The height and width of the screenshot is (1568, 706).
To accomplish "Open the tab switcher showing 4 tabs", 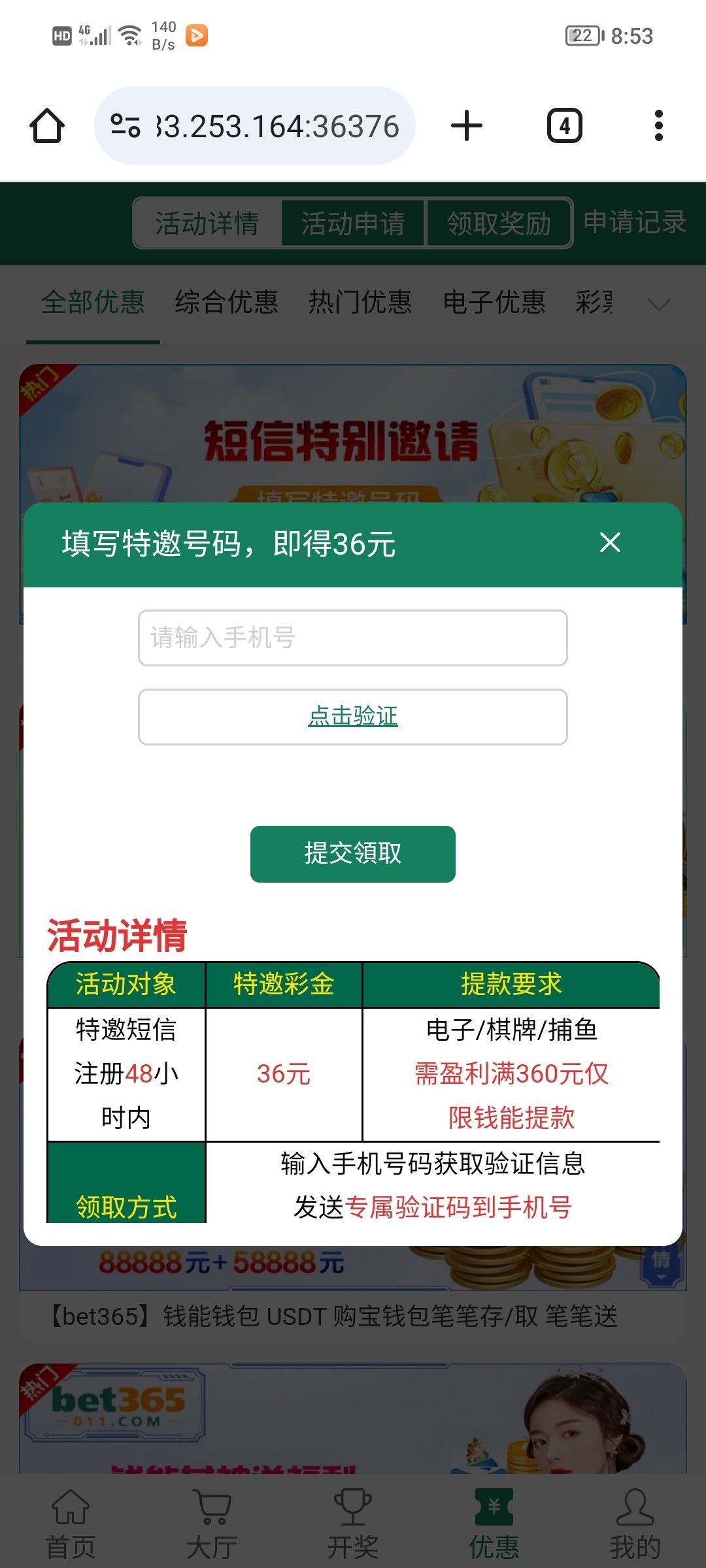I will click(564, 125).
